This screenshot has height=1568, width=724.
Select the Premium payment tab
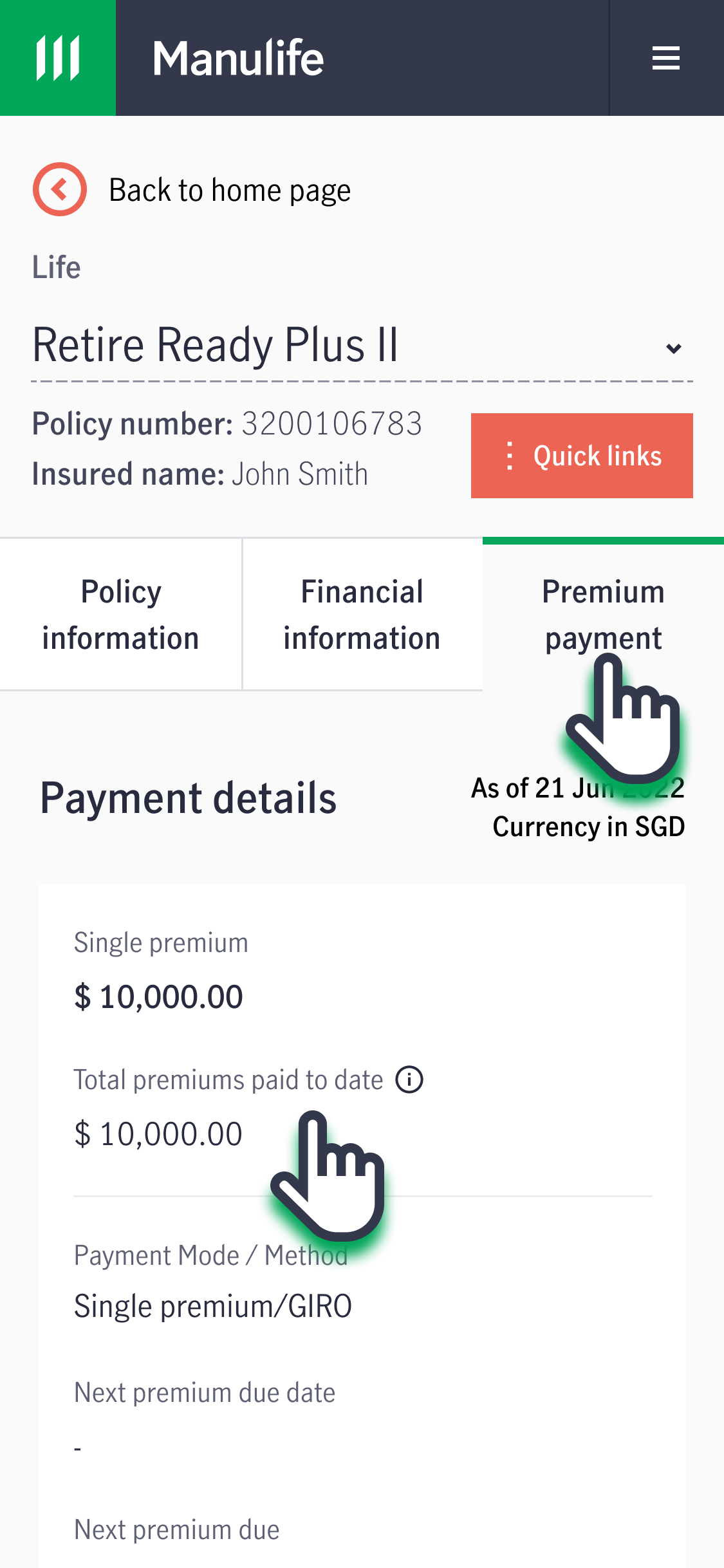[x=604, y=615]
